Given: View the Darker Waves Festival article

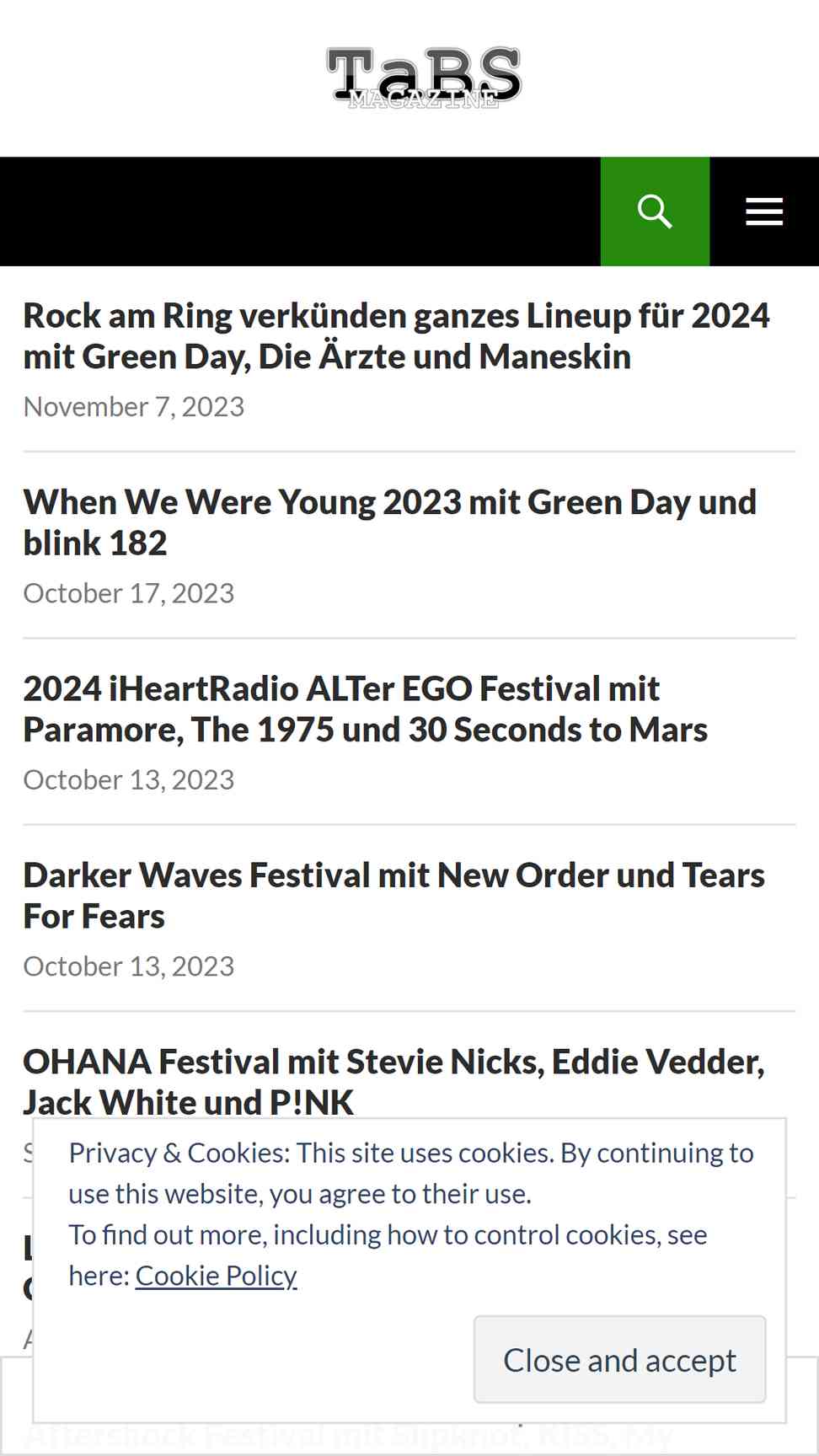Looking at the screenshot, I should [x=393, y=896].
